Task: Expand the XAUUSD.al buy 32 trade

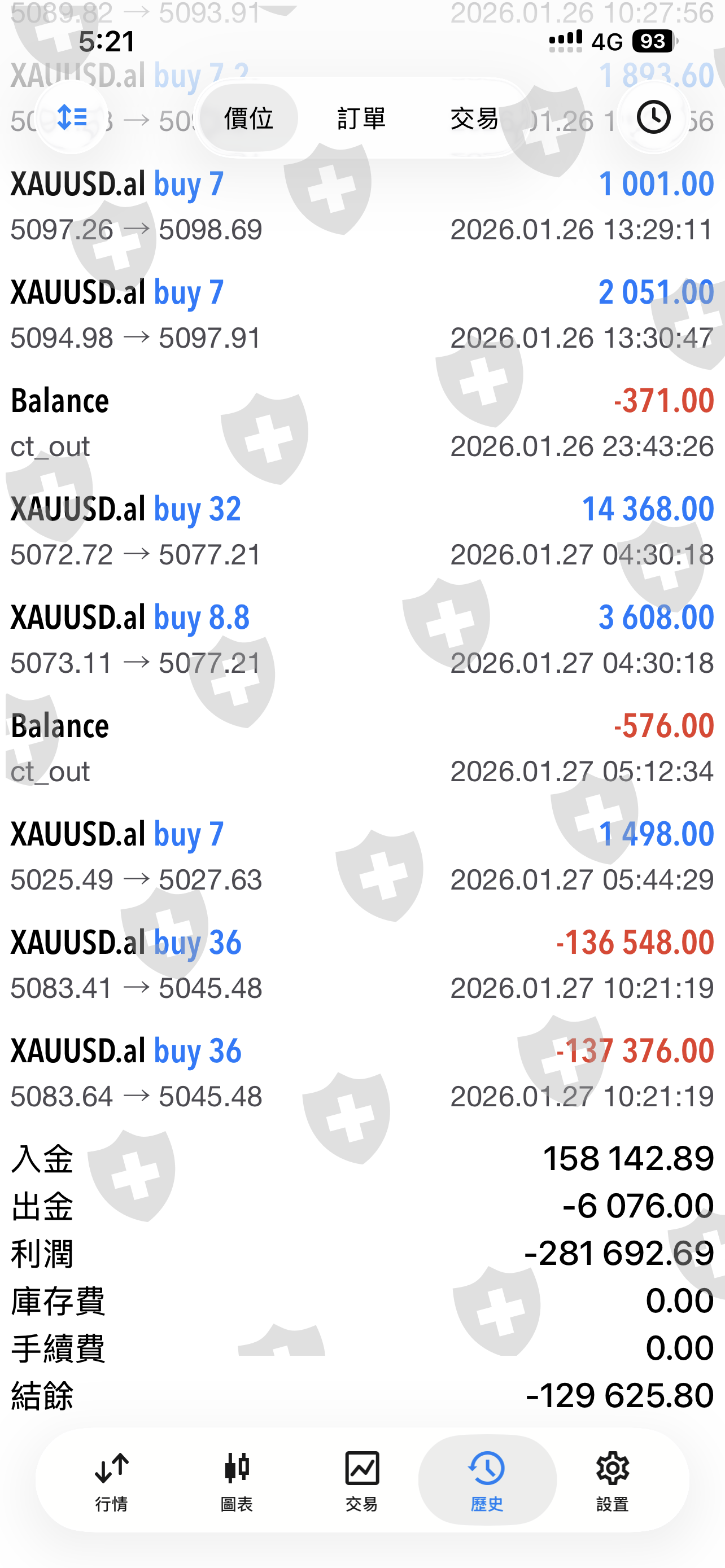Action: click(x=362, y=531)
